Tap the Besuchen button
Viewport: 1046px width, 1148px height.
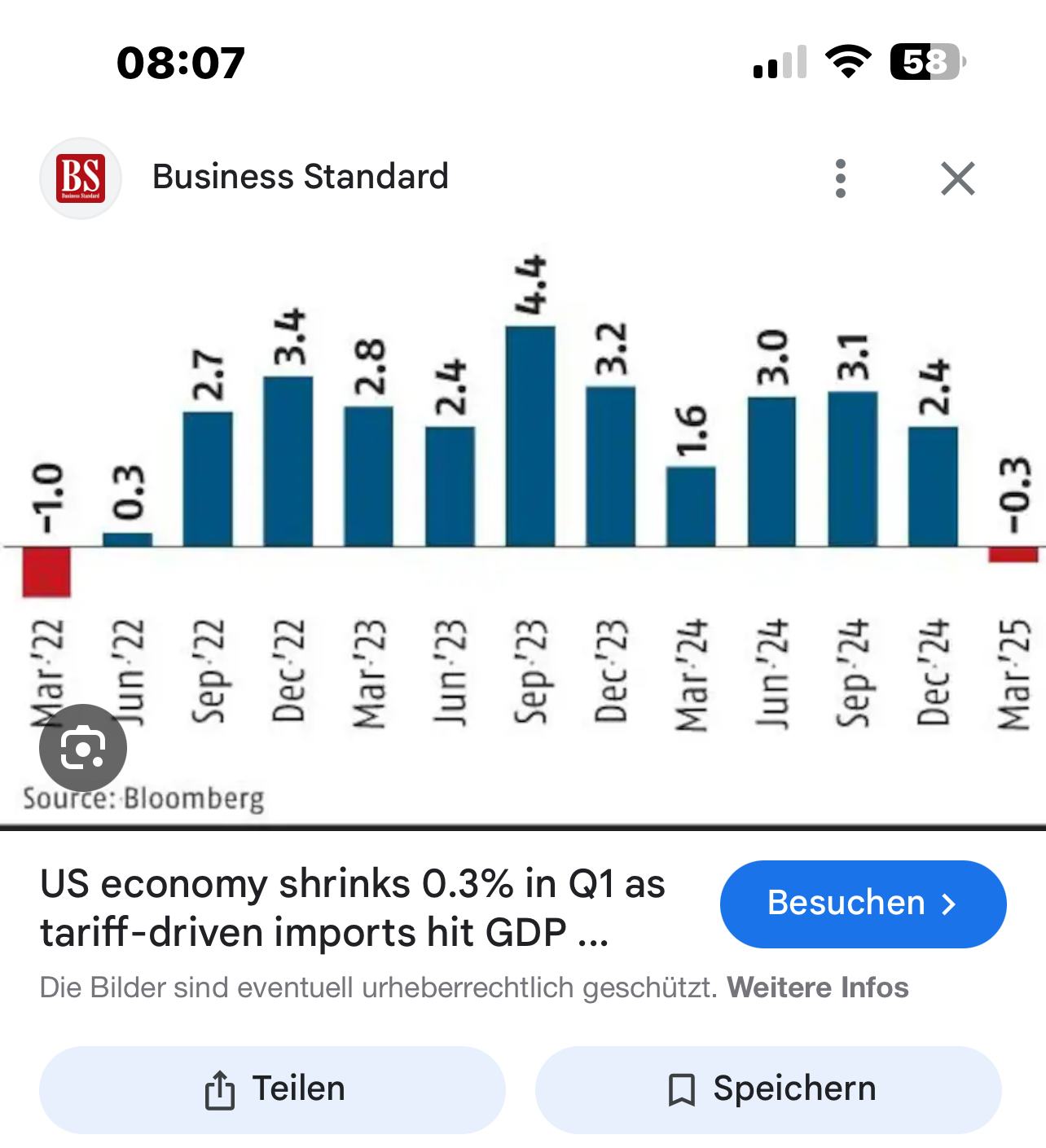(863, 904)
